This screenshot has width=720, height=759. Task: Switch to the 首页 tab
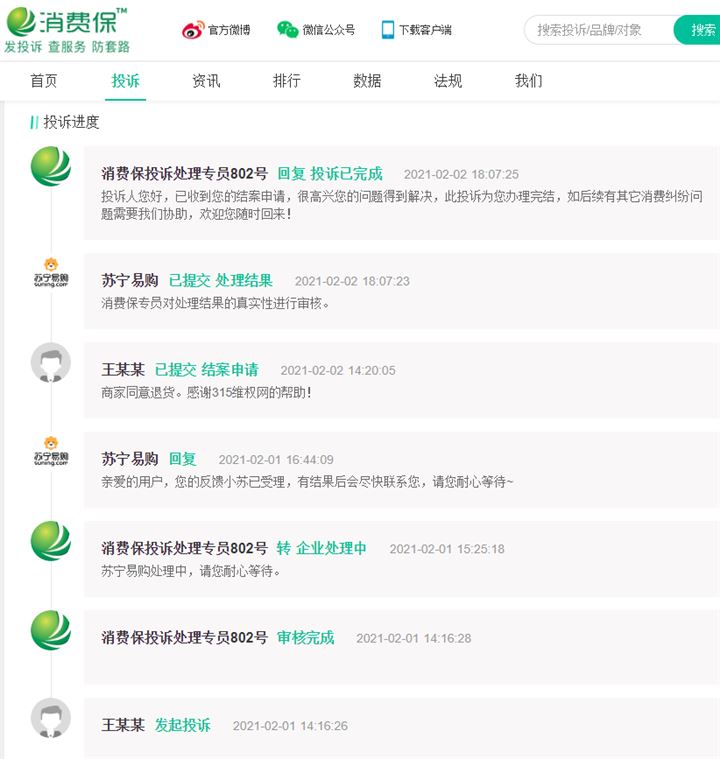pos(44,81)
